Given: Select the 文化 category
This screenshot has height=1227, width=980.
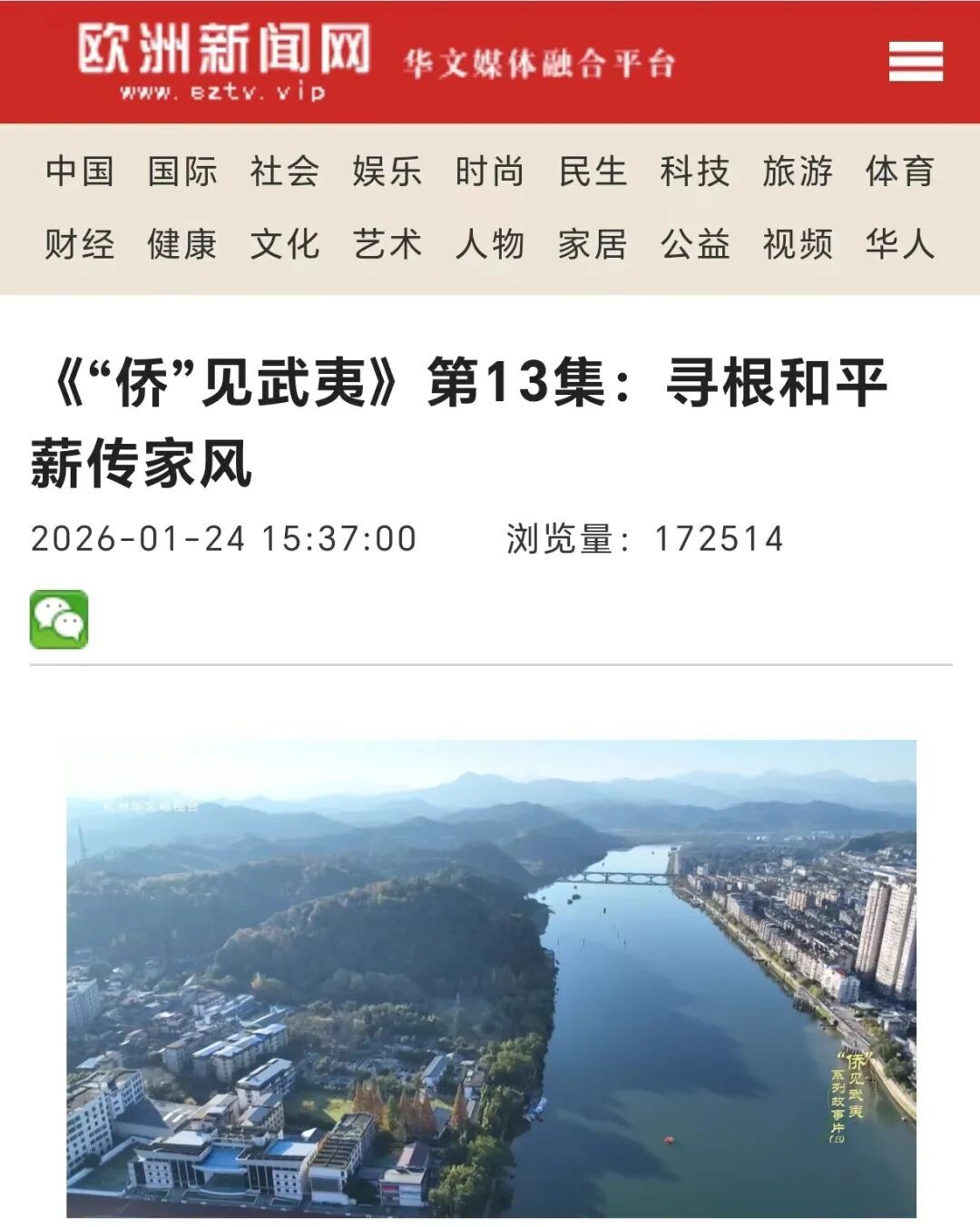Looking at the screenshot, I should click(285, 244).
